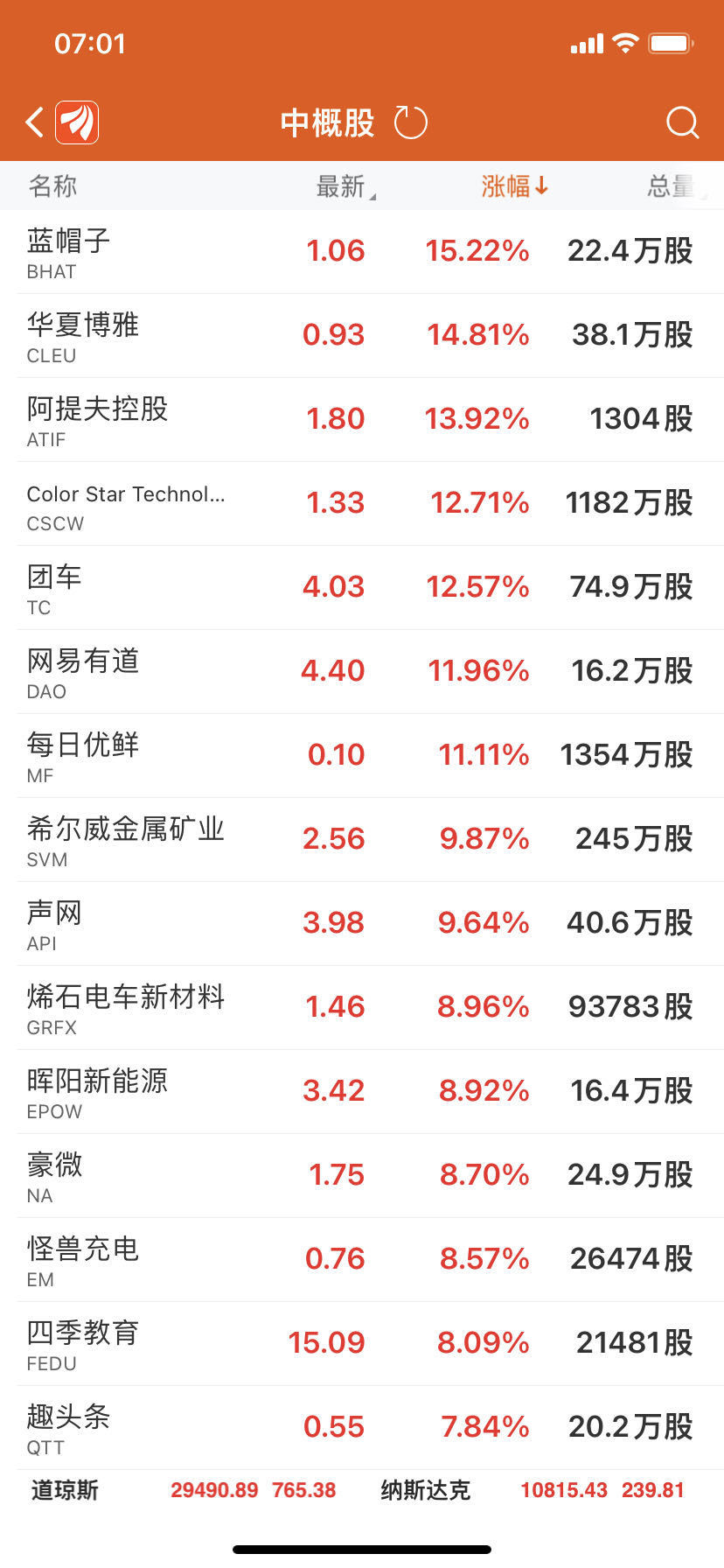724x1568 pixels.
Task: Open 四季教育 FEDU stock row
Action: [x=362, y=1344]
